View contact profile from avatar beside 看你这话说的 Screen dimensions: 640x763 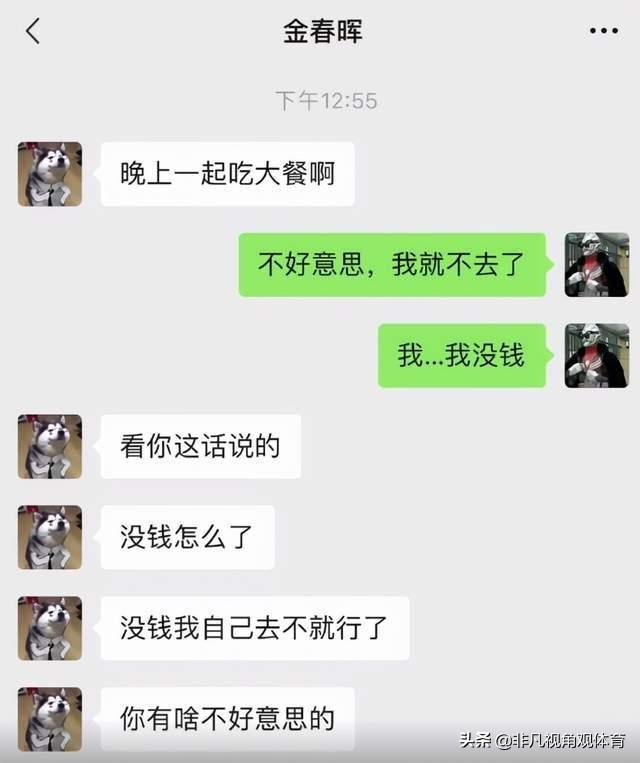pyautogui.click(x=50, y=446)
